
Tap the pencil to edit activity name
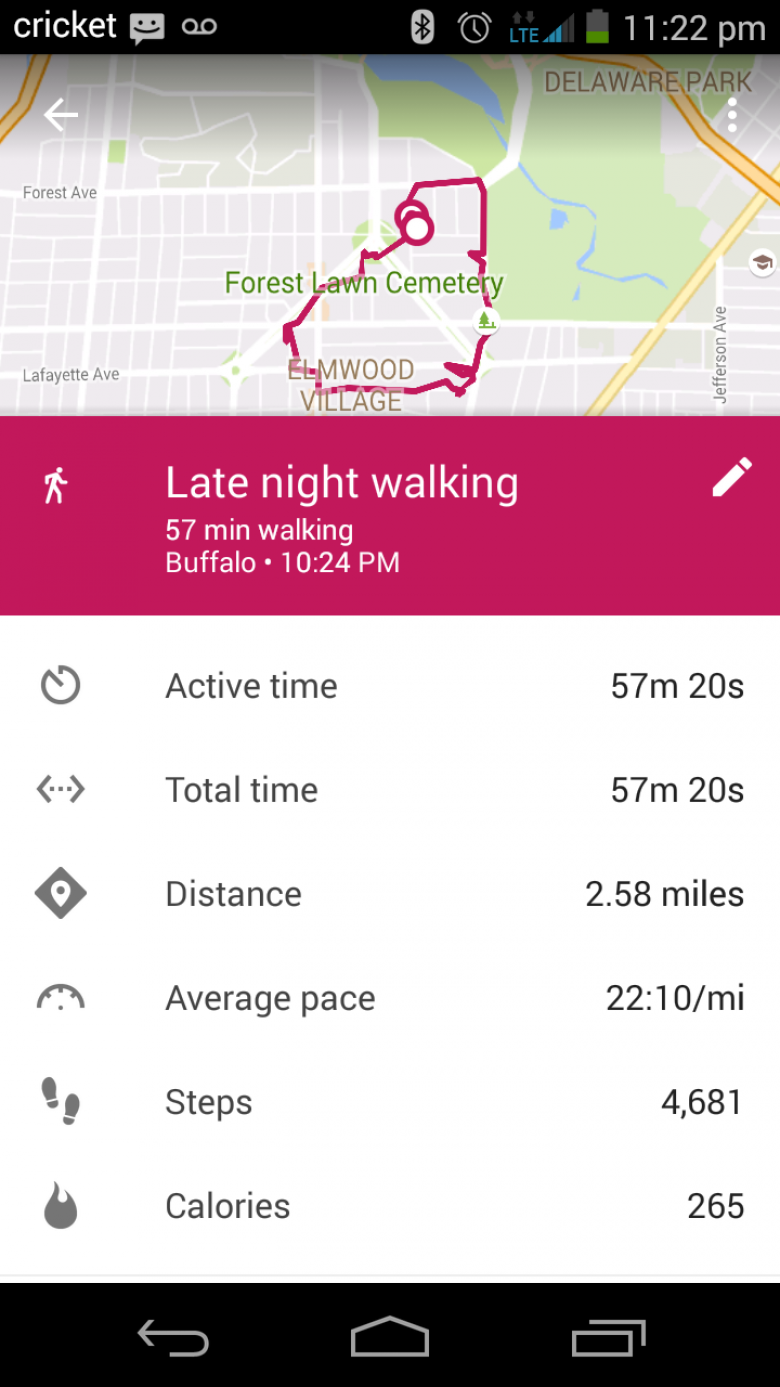point(733,476)
